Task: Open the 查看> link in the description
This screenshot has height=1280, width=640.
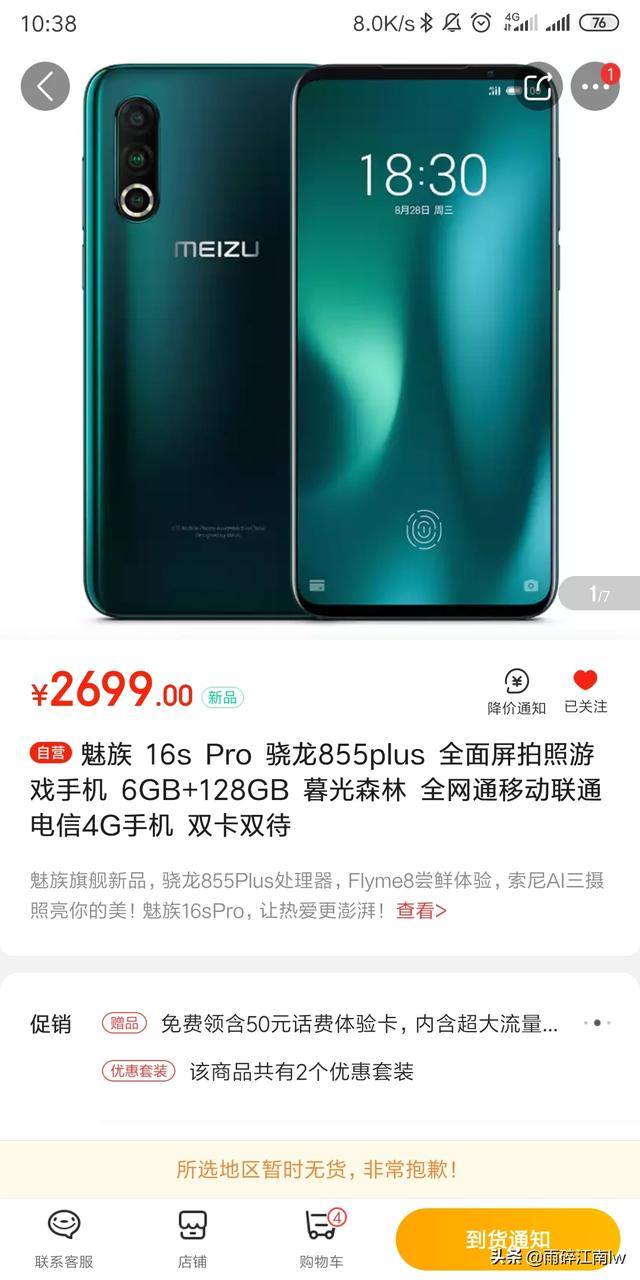Action: (x=421, y=910)
